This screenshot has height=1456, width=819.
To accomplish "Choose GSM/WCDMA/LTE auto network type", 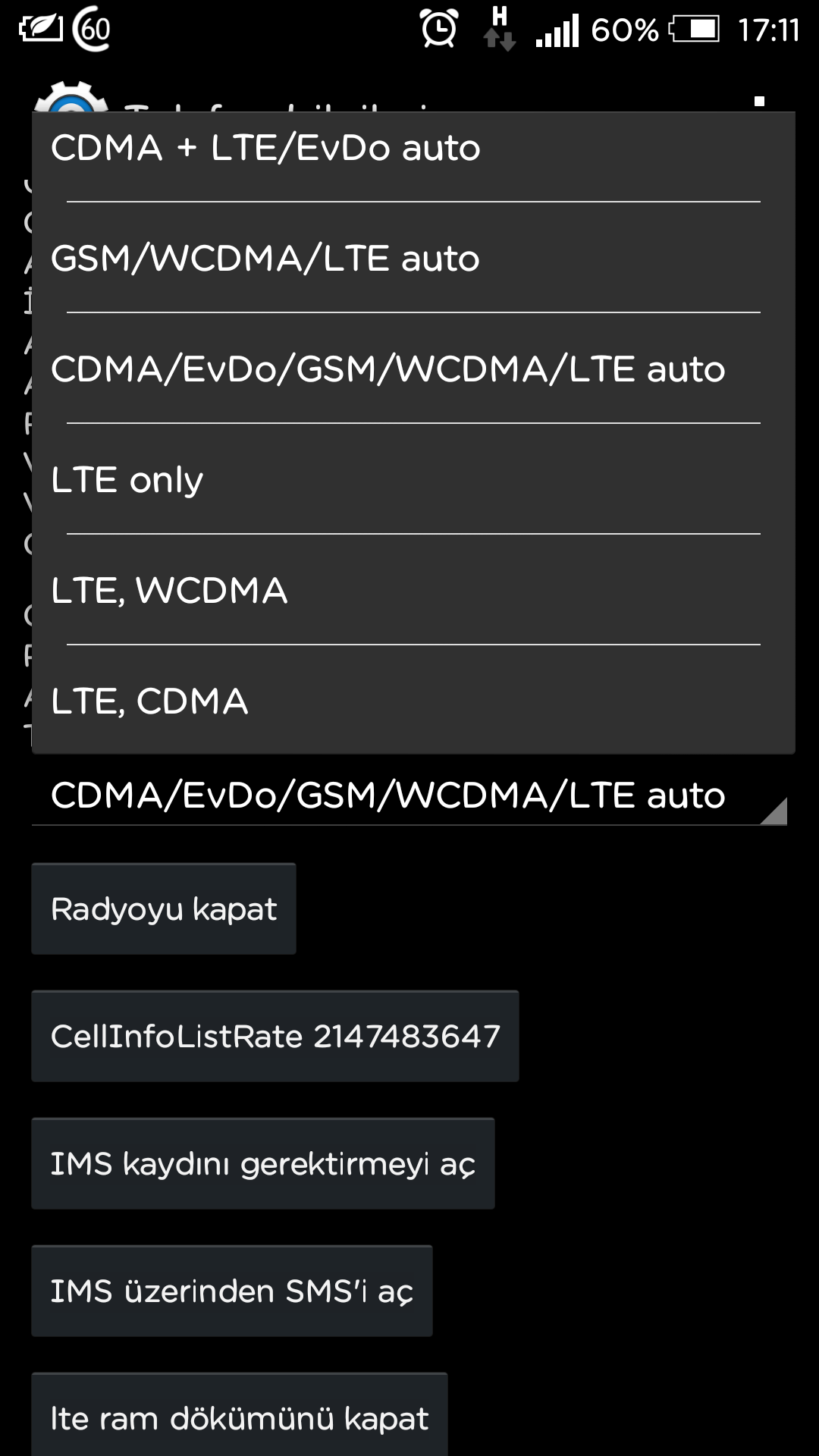I will [413, 258].
